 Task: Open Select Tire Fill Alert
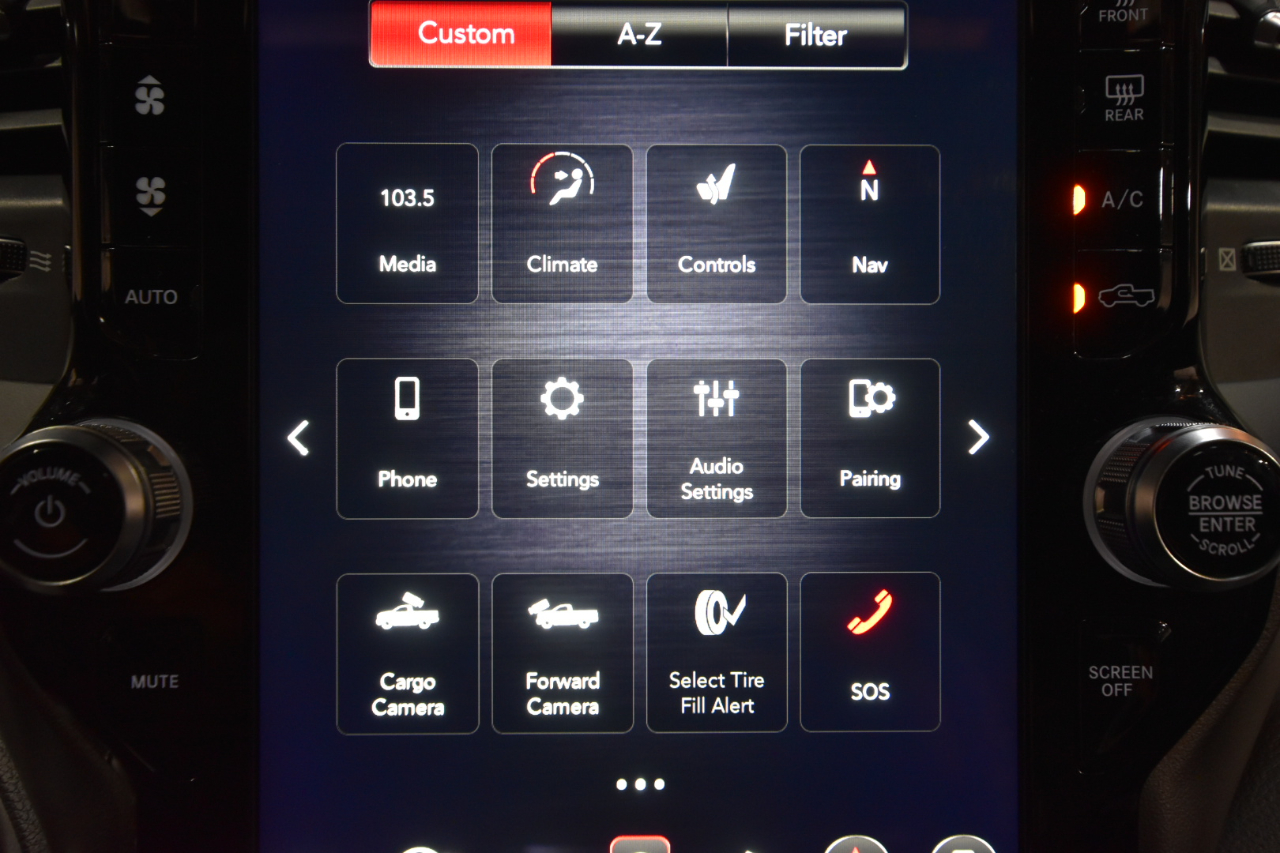[x=716, y=653]
